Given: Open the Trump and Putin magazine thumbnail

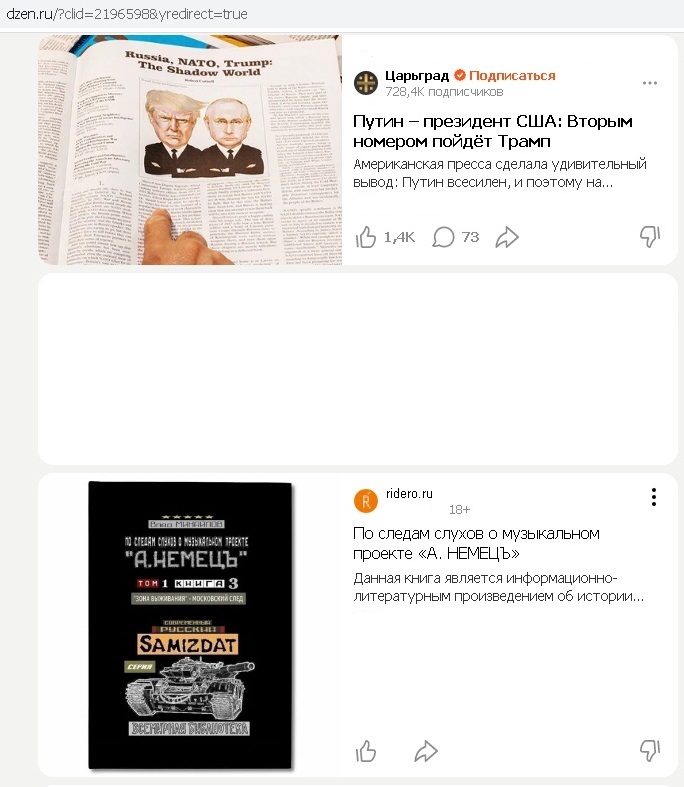Looking at the screenshot, I should [x=190, y=150].
